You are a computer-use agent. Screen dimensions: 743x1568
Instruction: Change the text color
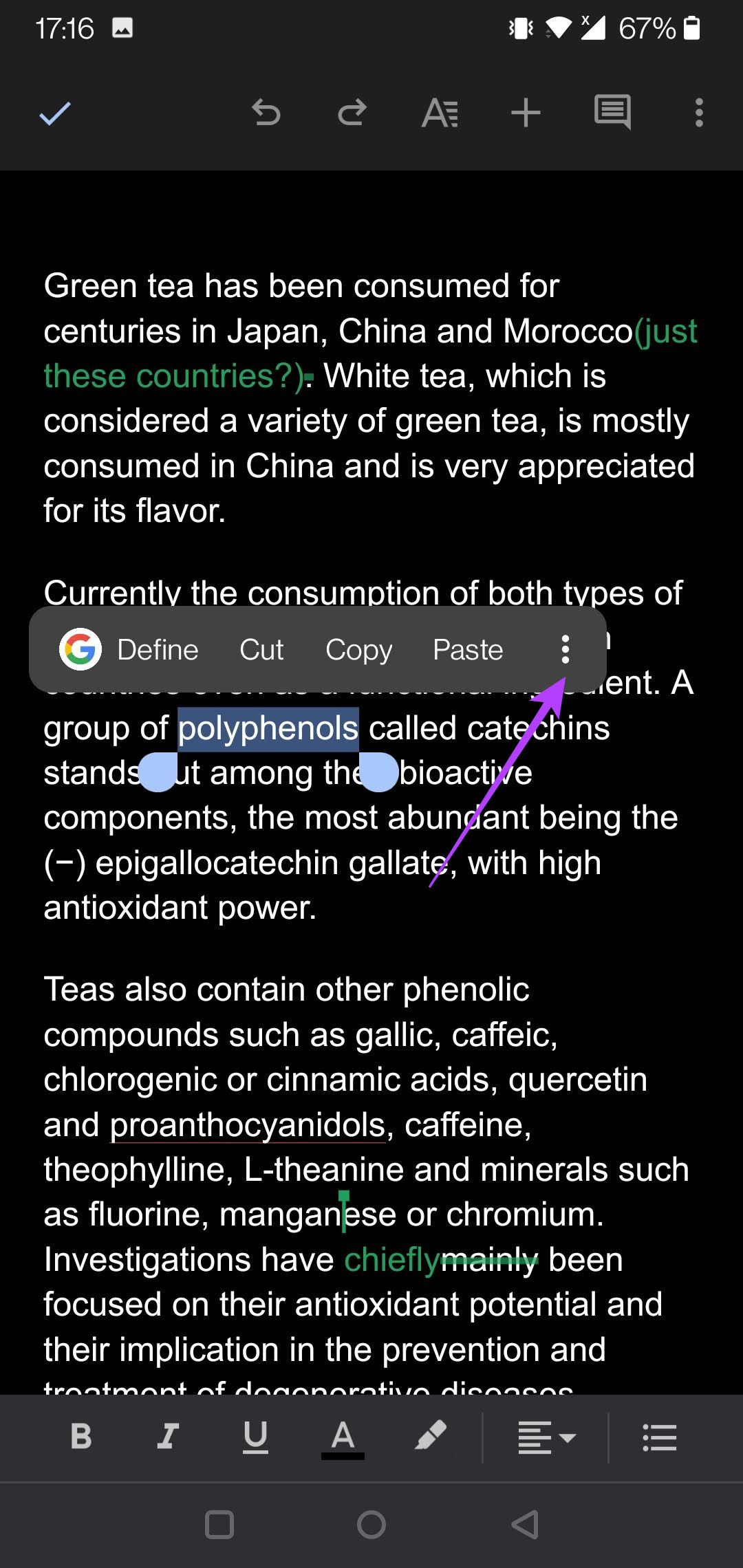(343, 1438)
